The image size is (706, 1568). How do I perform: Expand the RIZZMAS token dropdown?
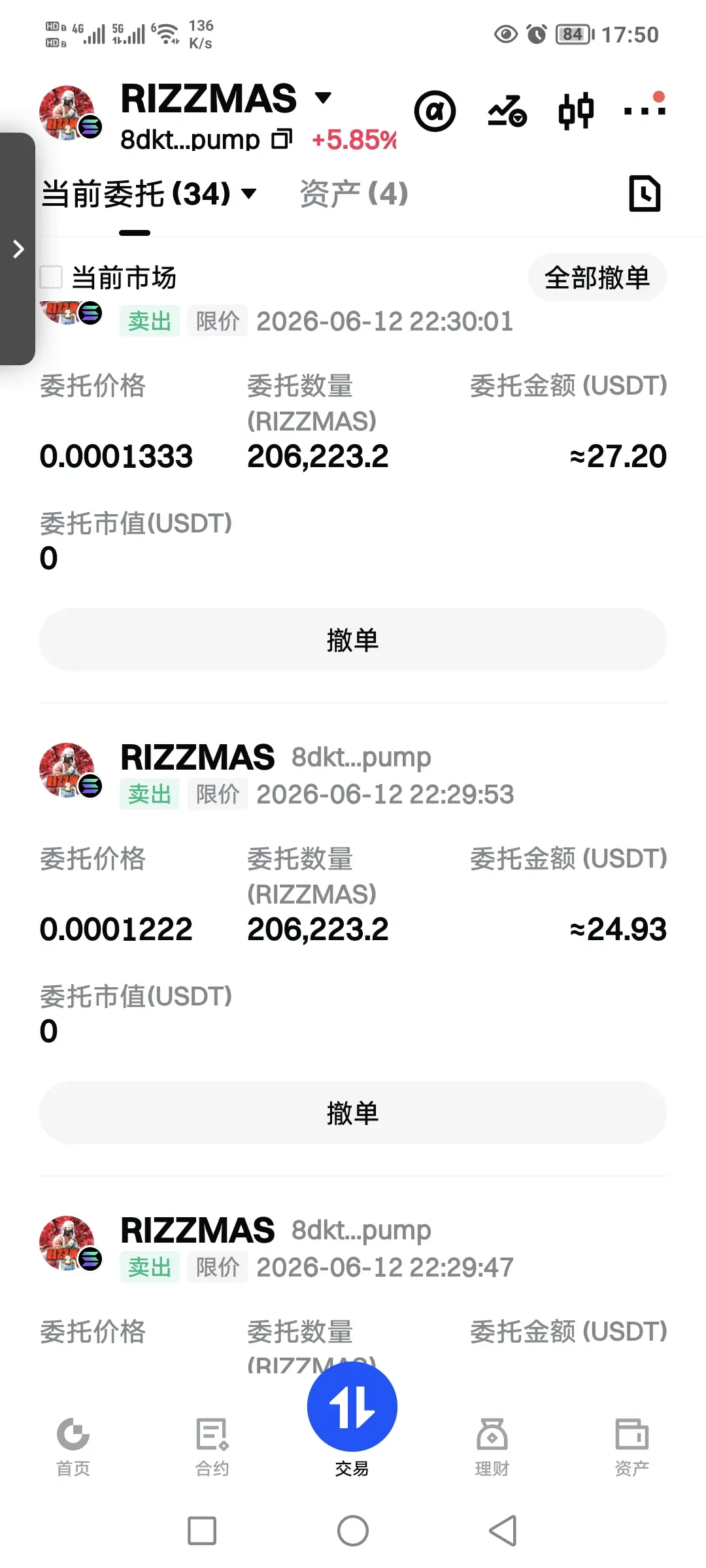tap(323, 98)
